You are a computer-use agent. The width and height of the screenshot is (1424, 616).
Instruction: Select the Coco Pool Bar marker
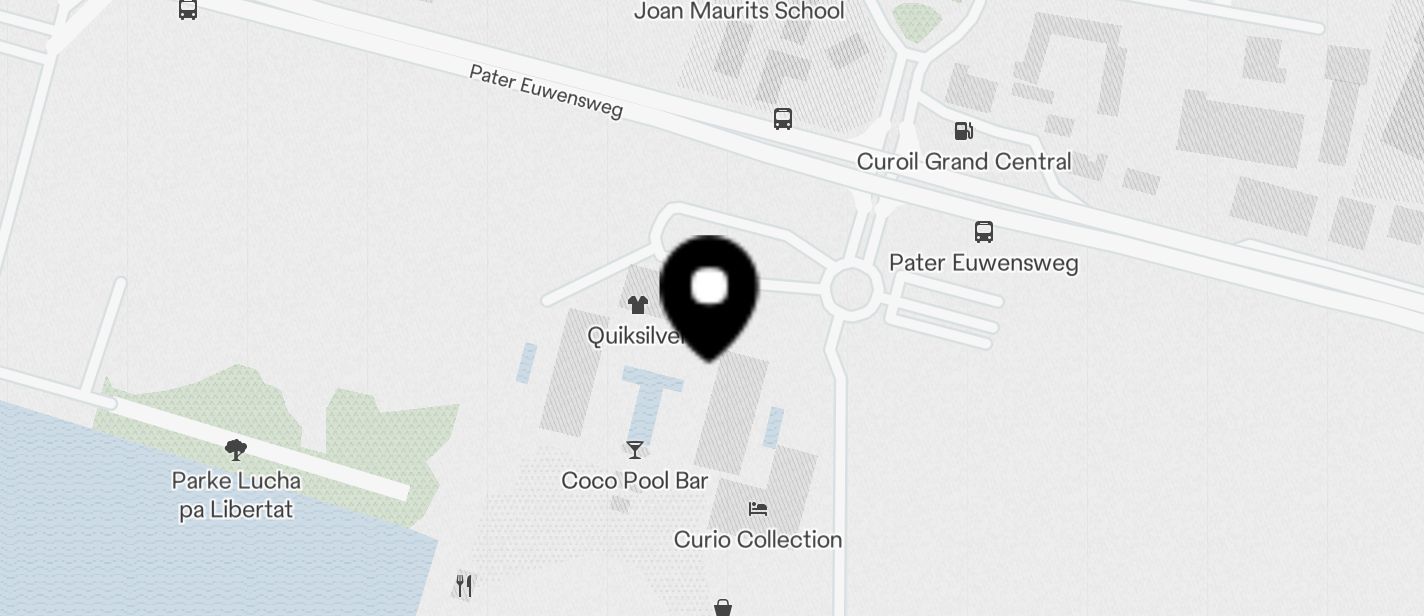click(635, 450)
